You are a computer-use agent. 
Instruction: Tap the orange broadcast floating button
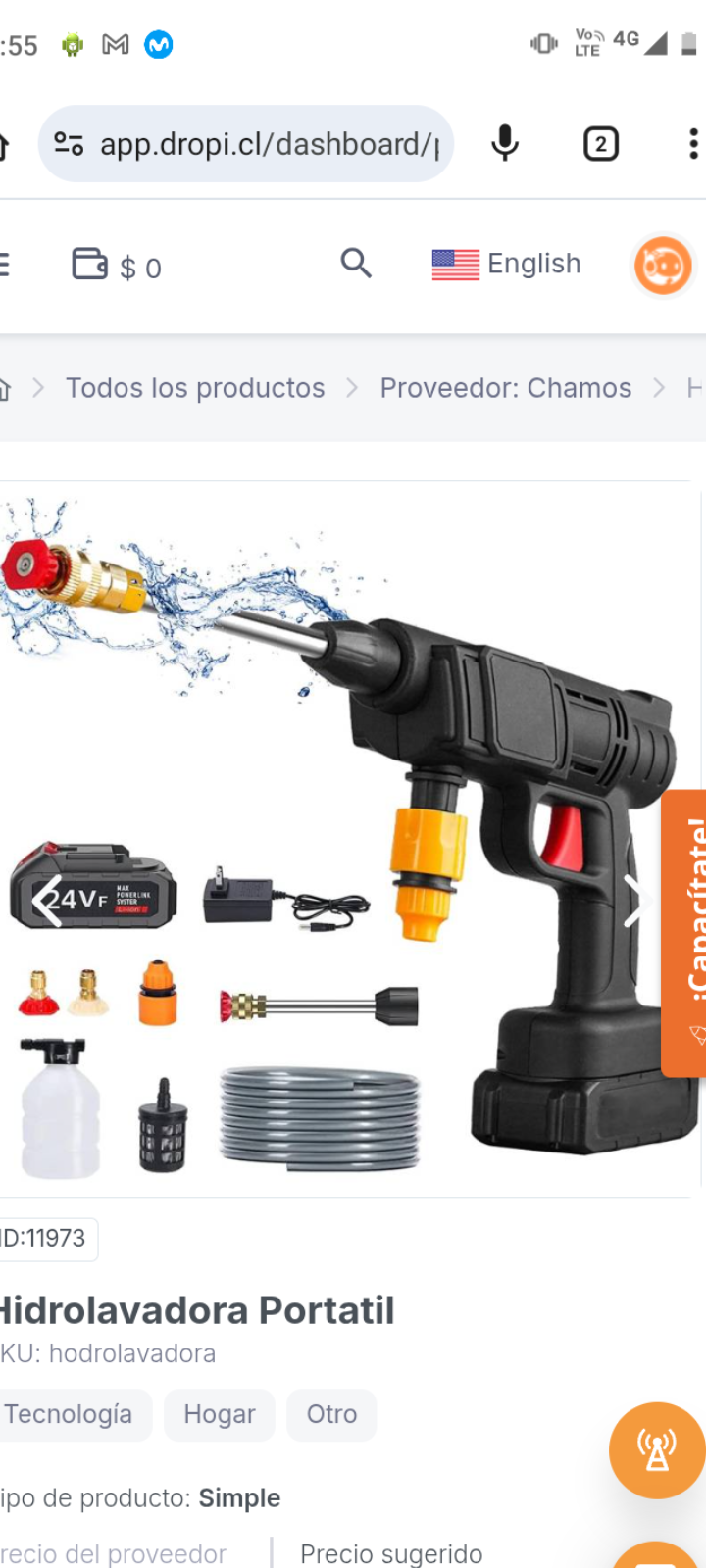click(656, 1450)
